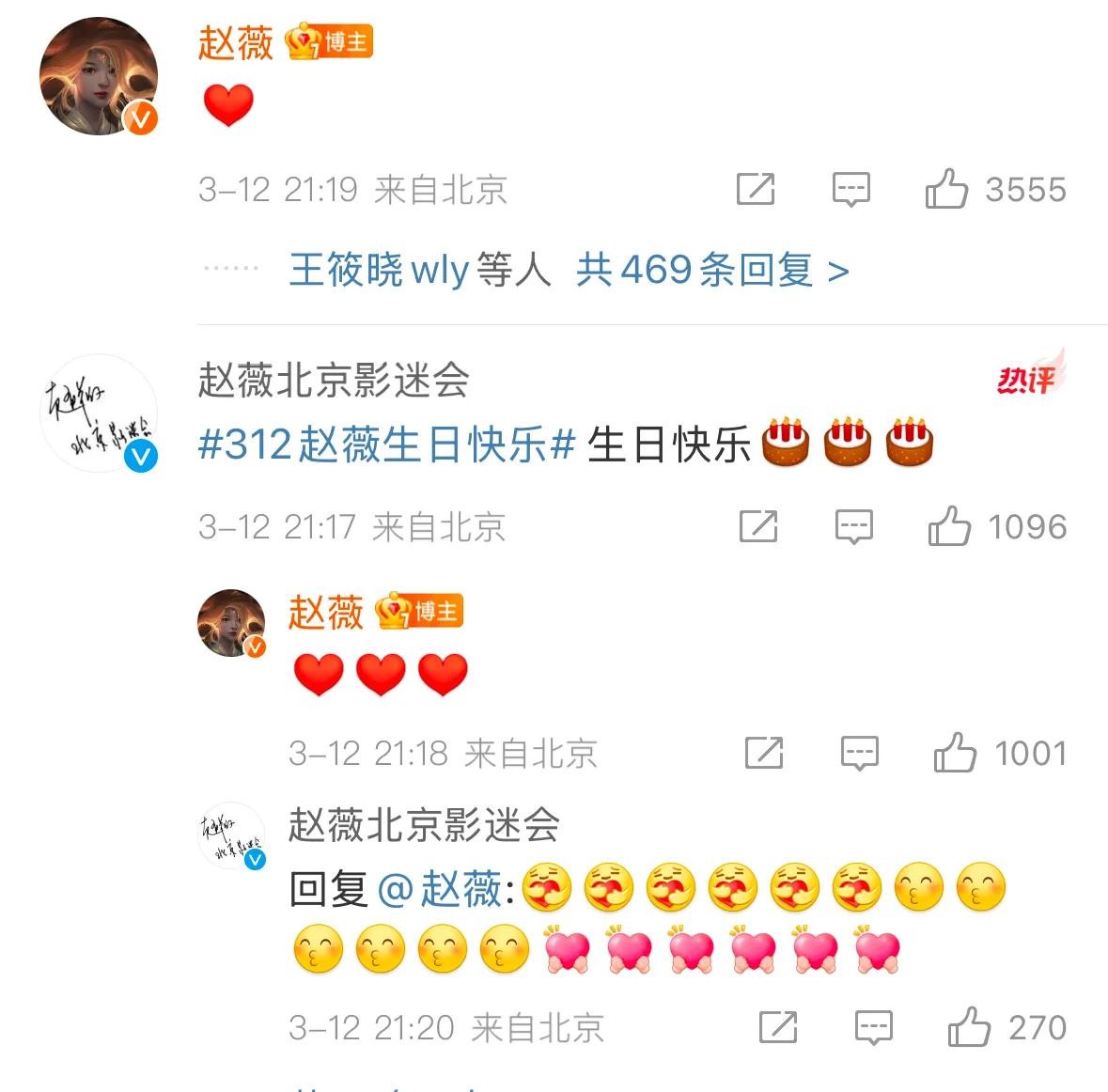Open #312赵薇生日快乐# hashtag topic
The width and height of the screenshot is (1108, 1092).
tap(386, 445)
